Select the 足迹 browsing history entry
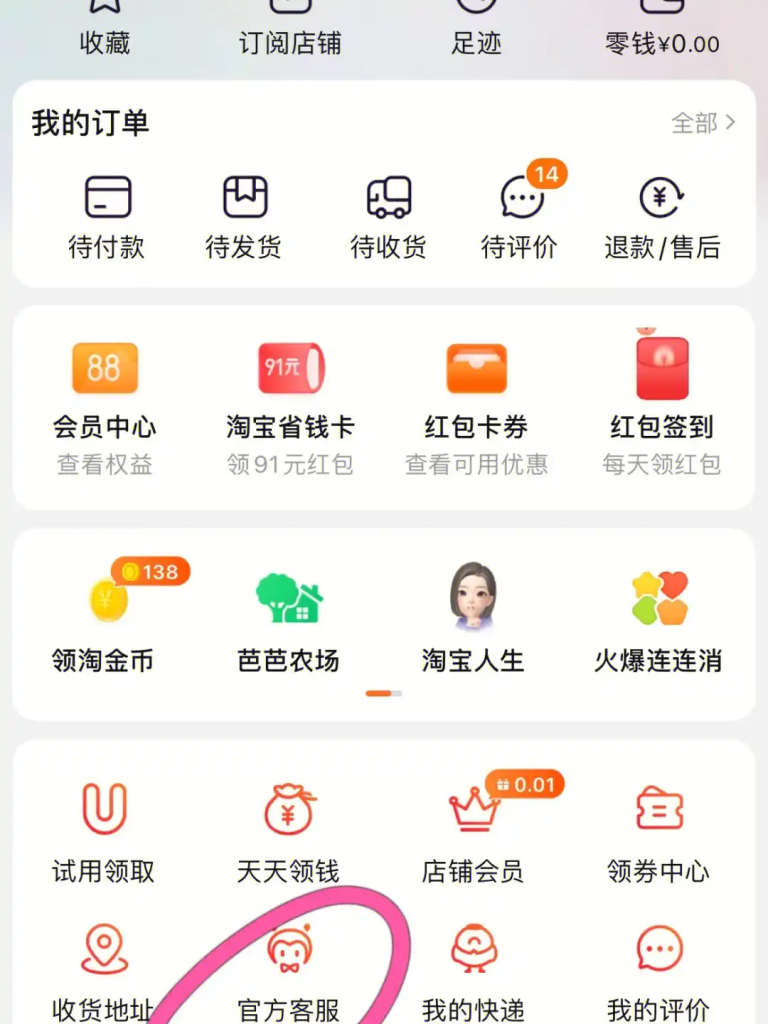The height and width of the screenshot is (1024, 768). (477, 28)
